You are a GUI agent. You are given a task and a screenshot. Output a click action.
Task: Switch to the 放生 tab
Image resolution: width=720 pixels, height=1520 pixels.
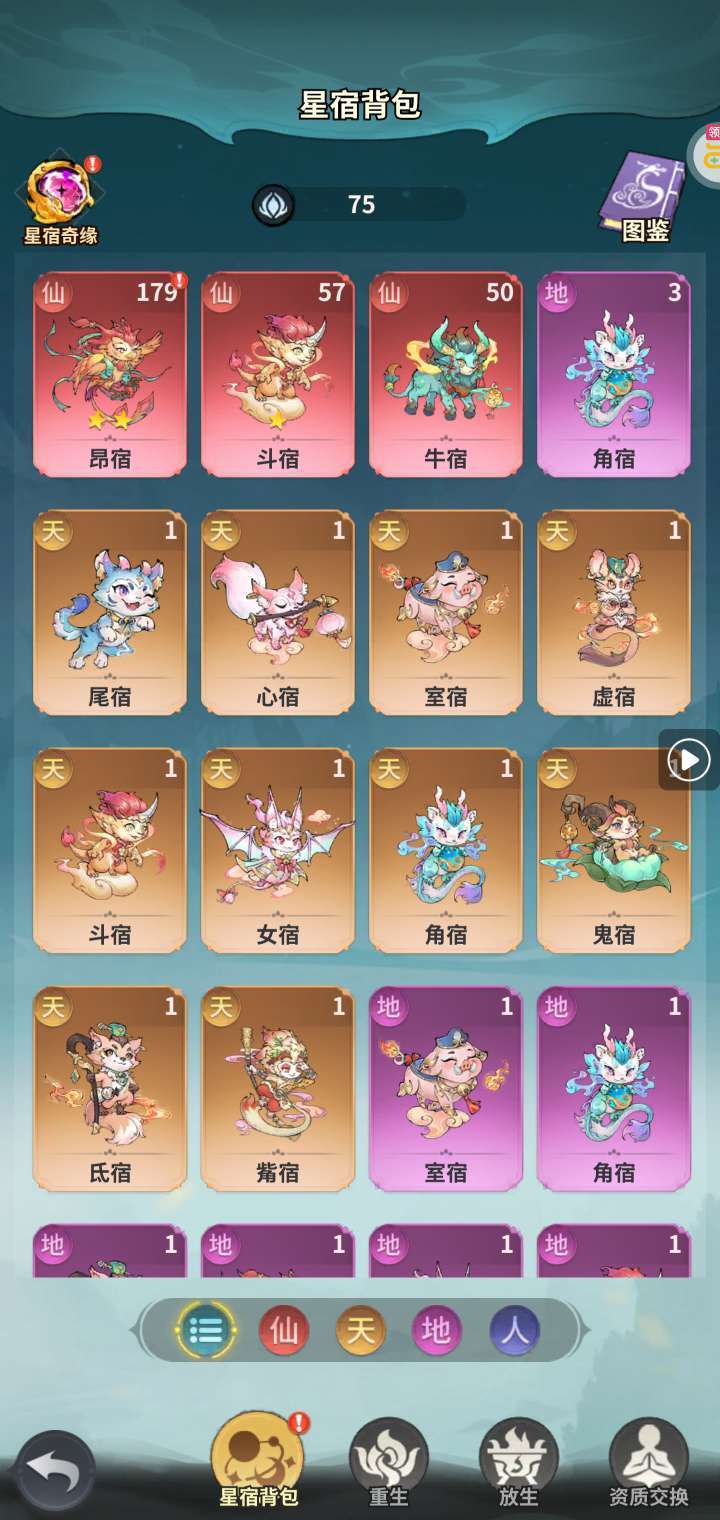tap(519, 1462)
